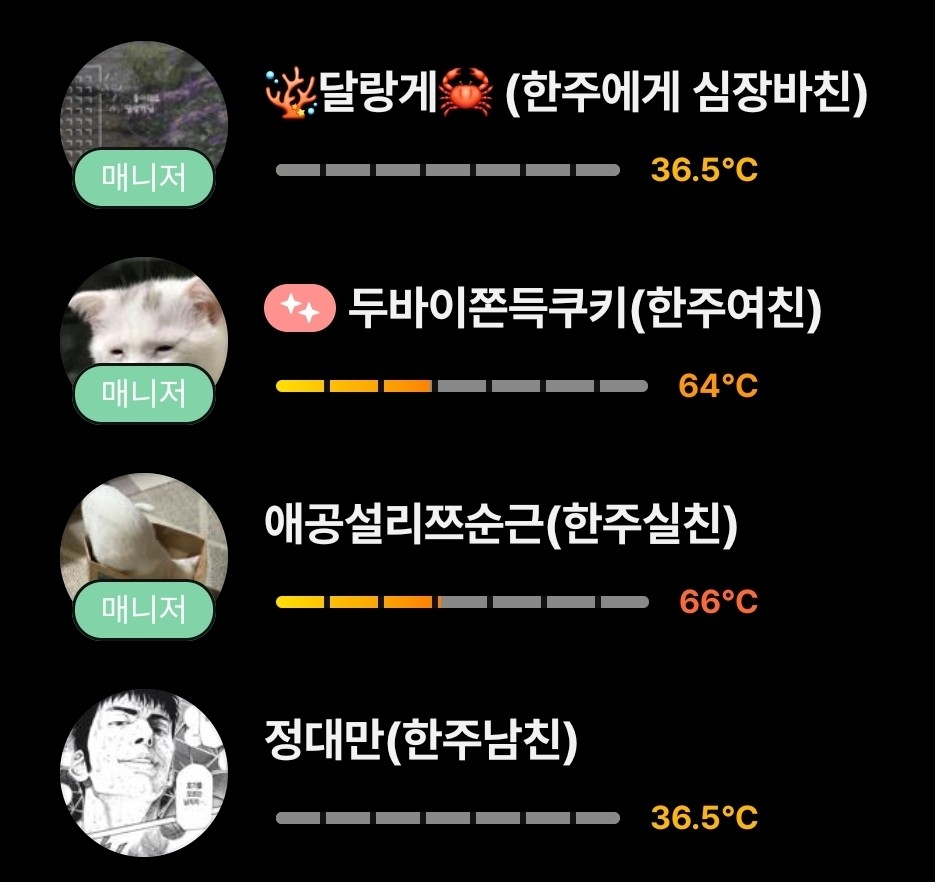Viewport: 935px width, 882px height.
Task: Open 달랑게 (한주에게 심장바친) member profile
Action: 565,96
